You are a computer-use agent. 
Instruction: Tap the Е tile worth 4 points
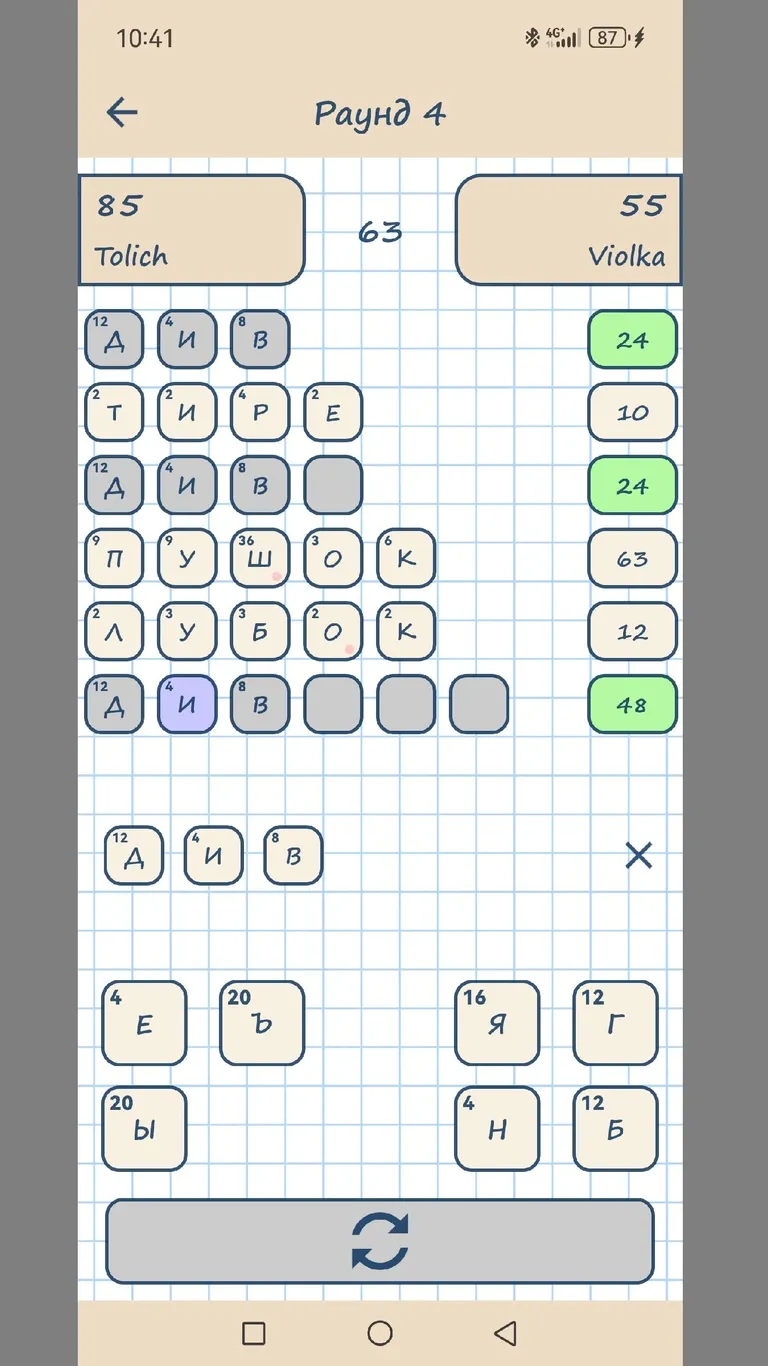tap(144, 1023)
